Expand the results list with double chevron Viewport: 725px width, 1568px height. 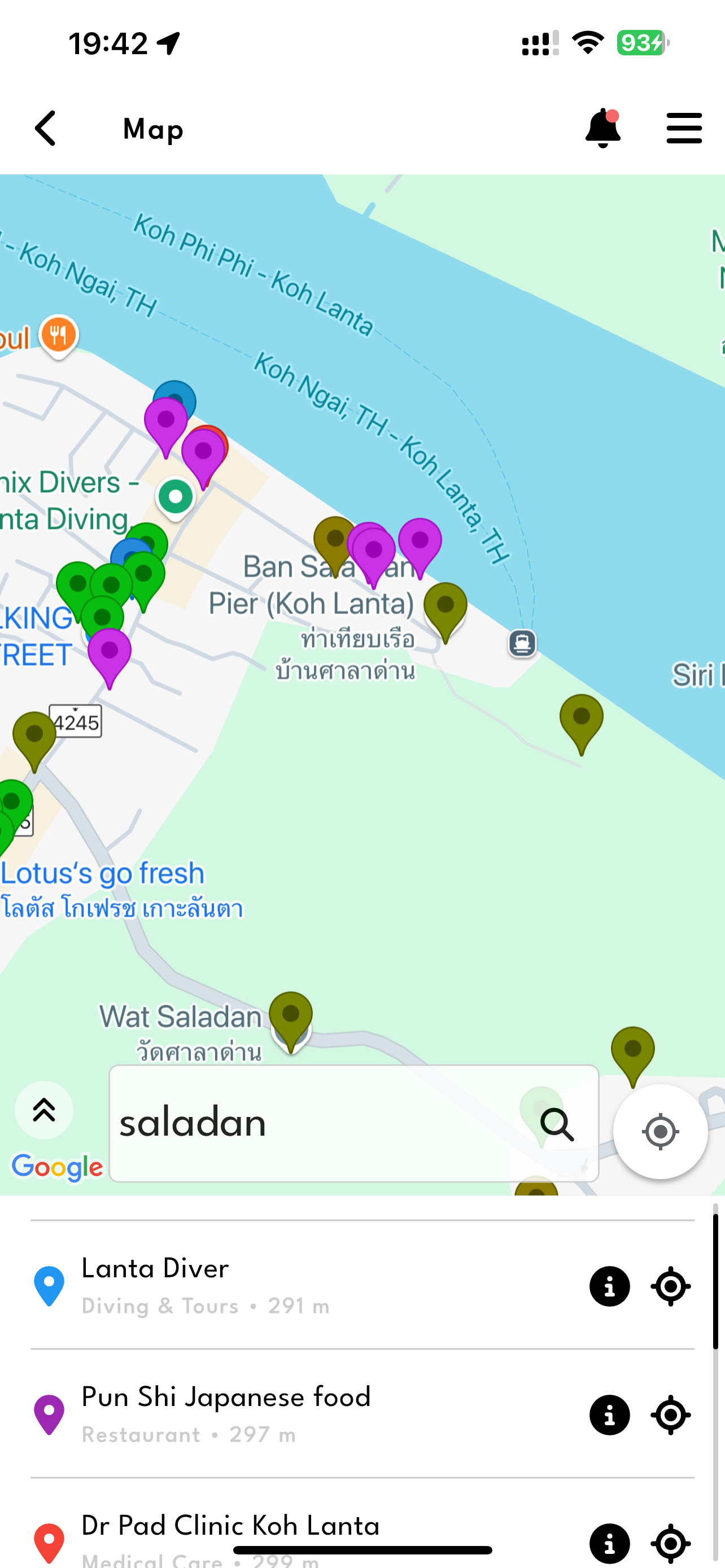tap(44, 1110)
